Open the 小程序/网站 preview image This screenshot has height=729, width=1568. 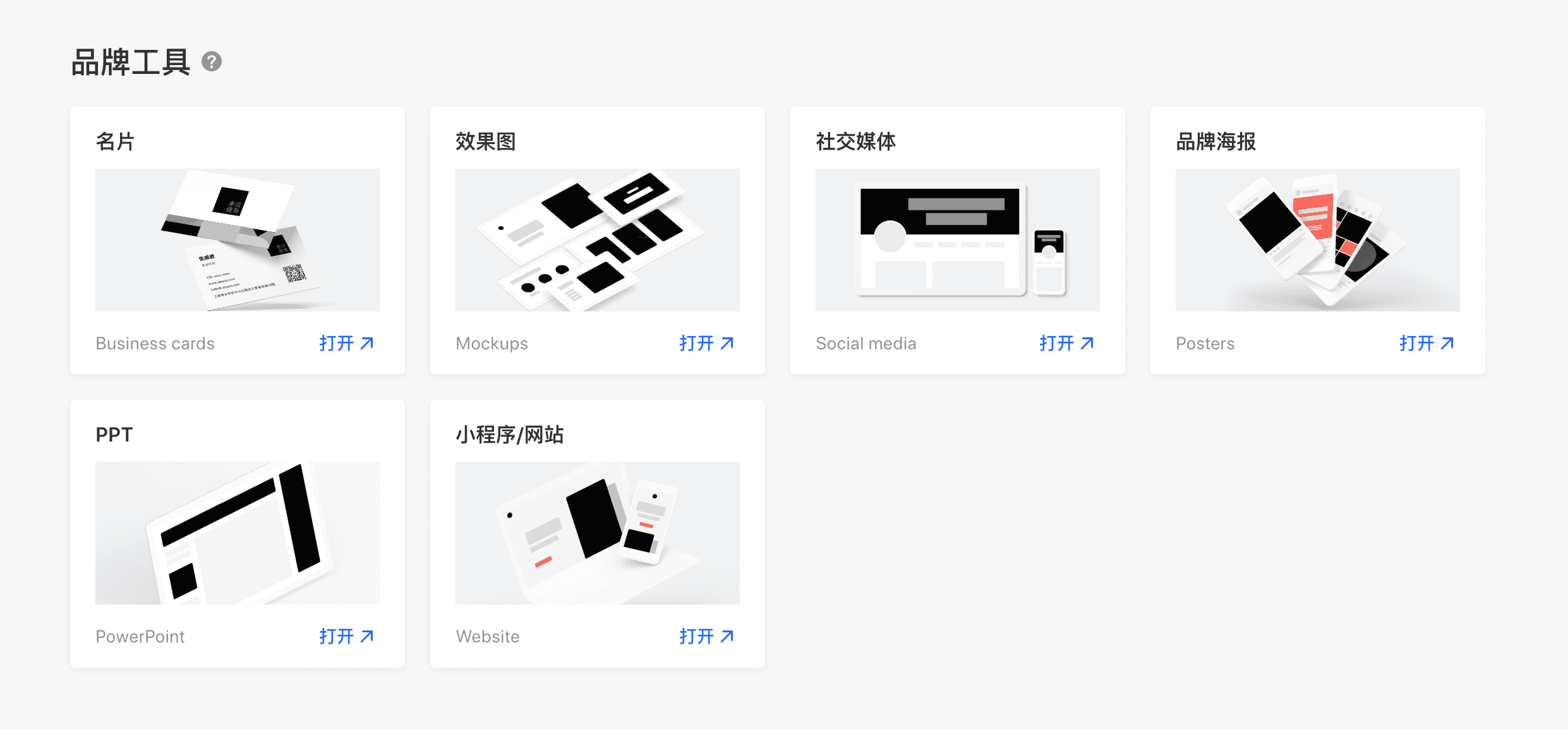click(x=598, y=533)
